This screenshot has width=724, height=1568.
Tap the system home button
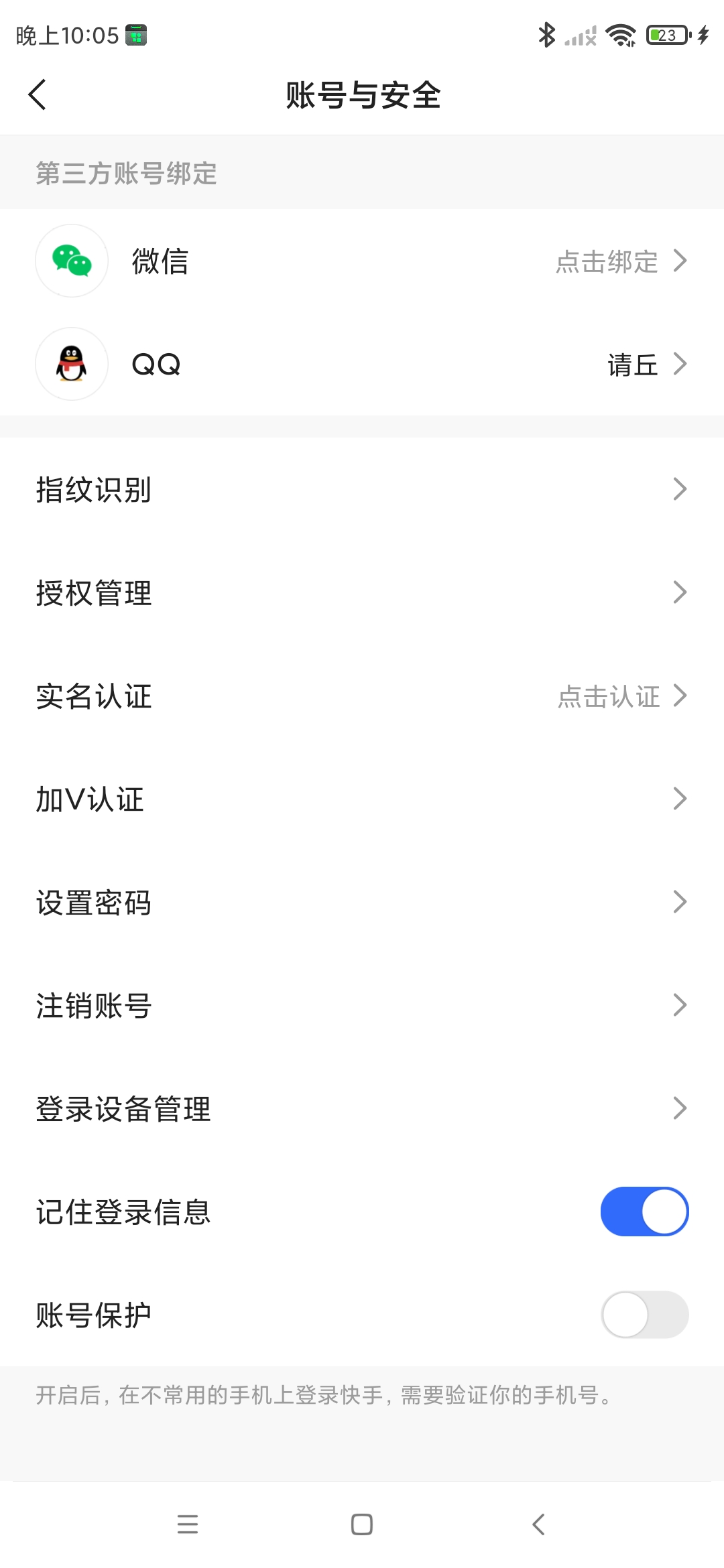click(x=362, y=1524)
